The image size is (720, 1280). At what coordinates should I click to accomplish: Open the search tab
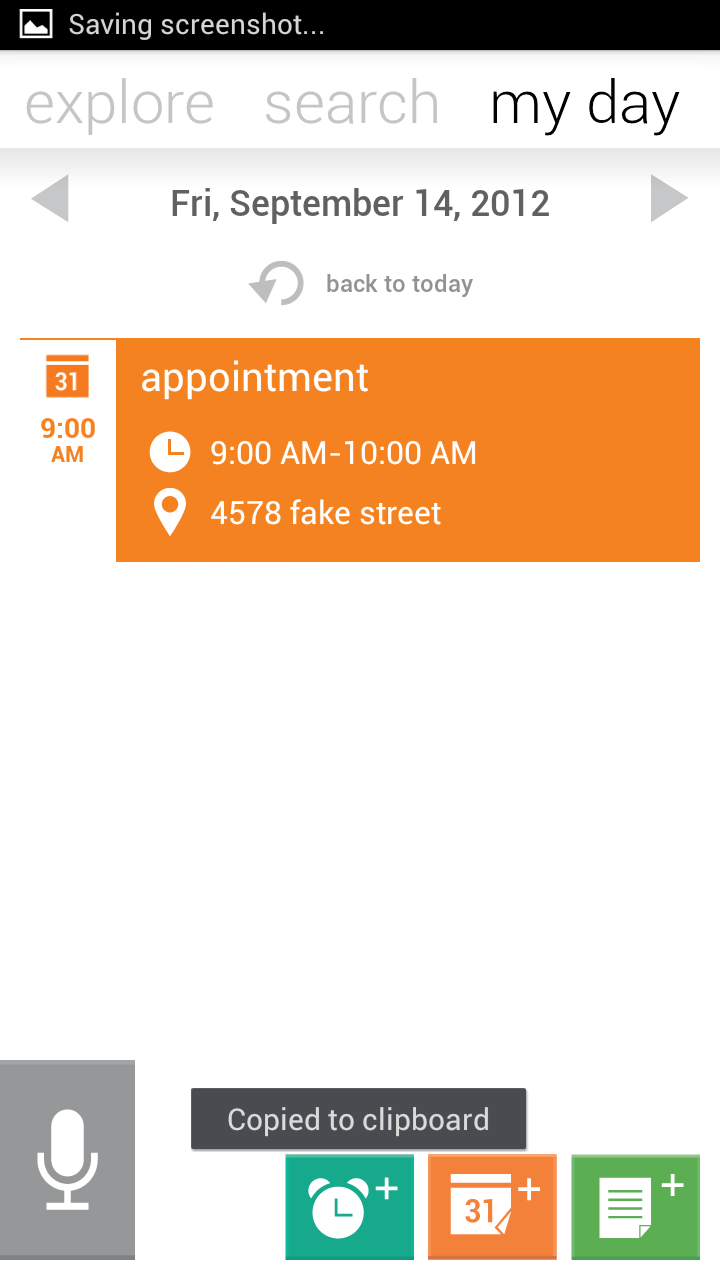point(351,103)
